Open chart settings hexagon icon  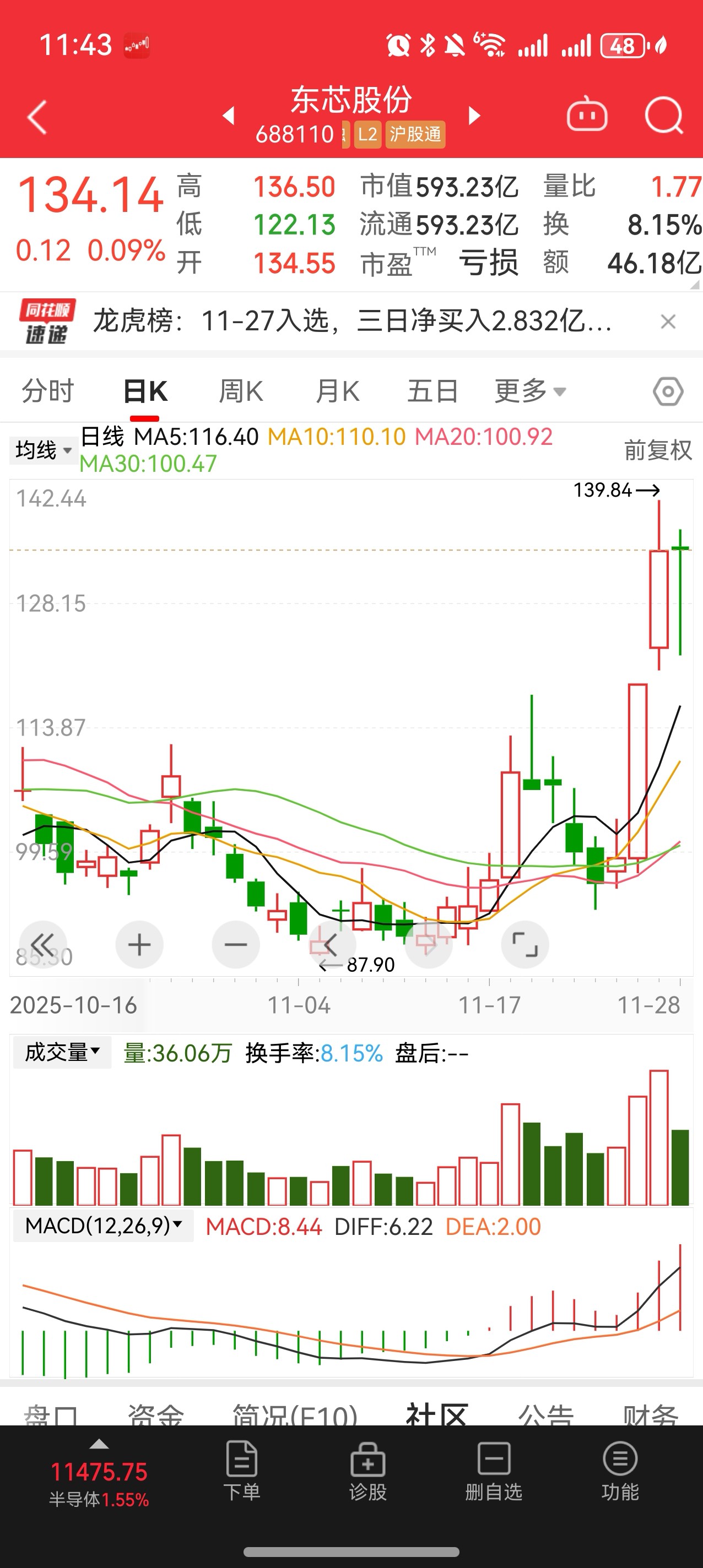[x=668, y=391]
